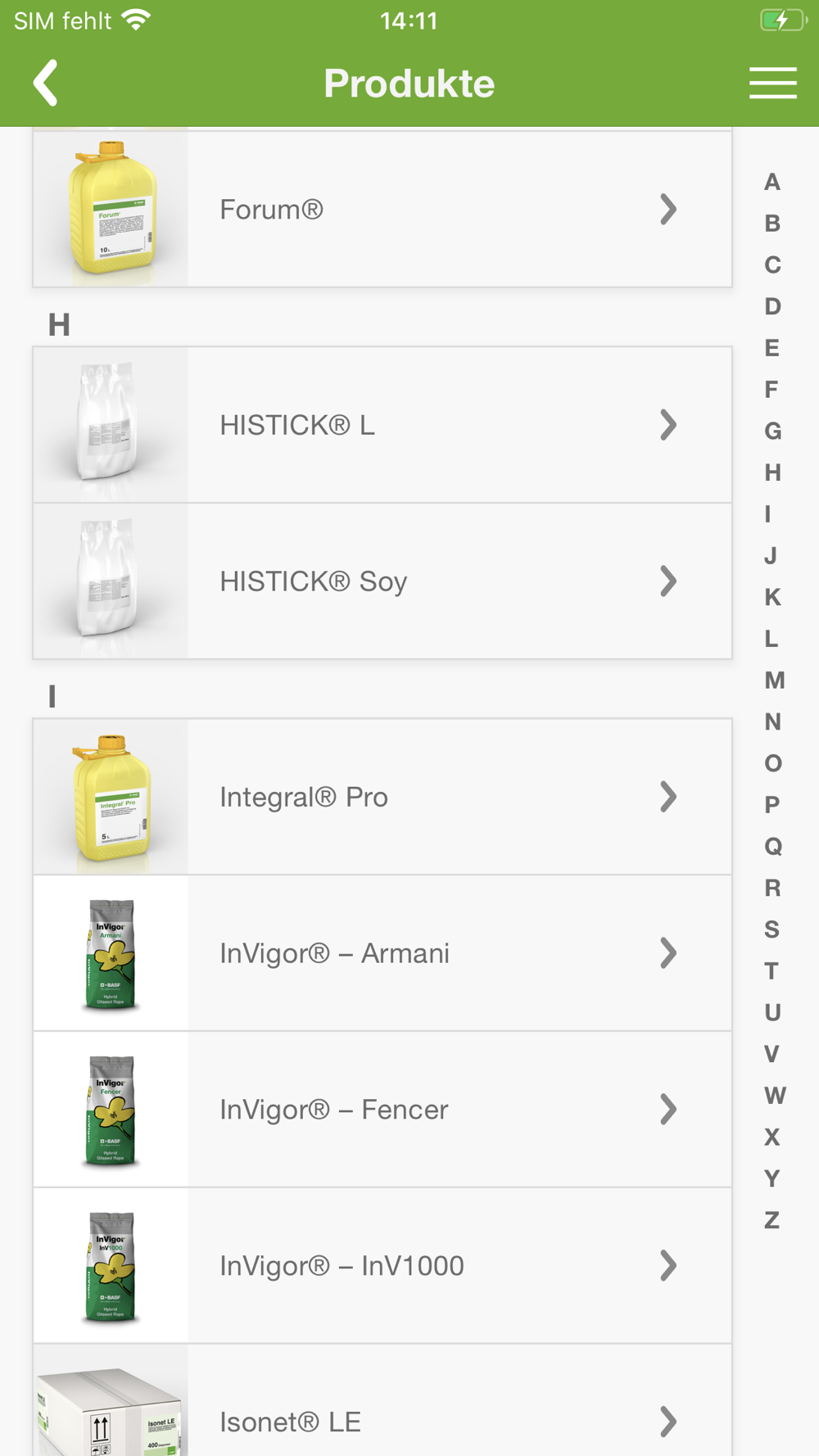Select the HISTICK® Soy row

[x=382, y=581]
